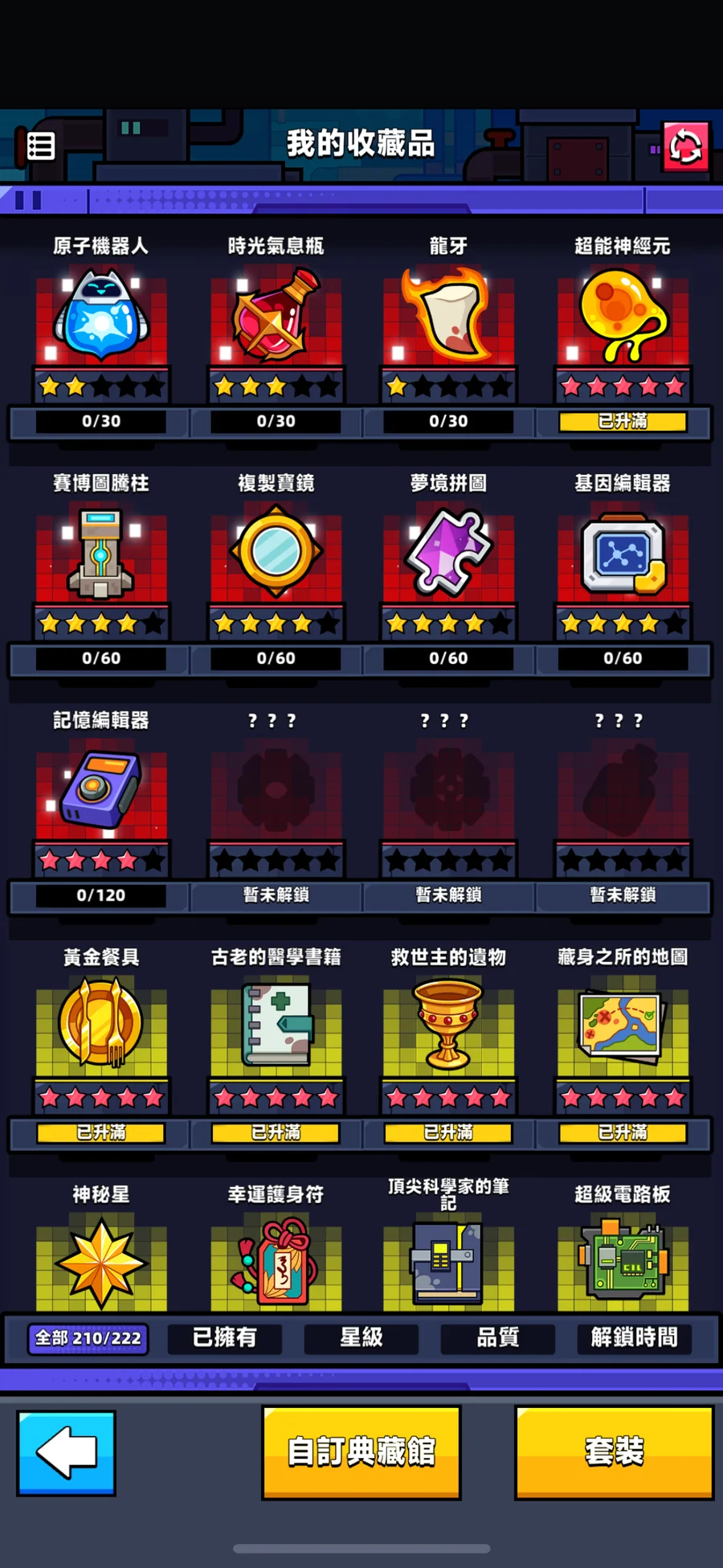
Task: Open the list menu icon
Action: click(x=40, y=146)
